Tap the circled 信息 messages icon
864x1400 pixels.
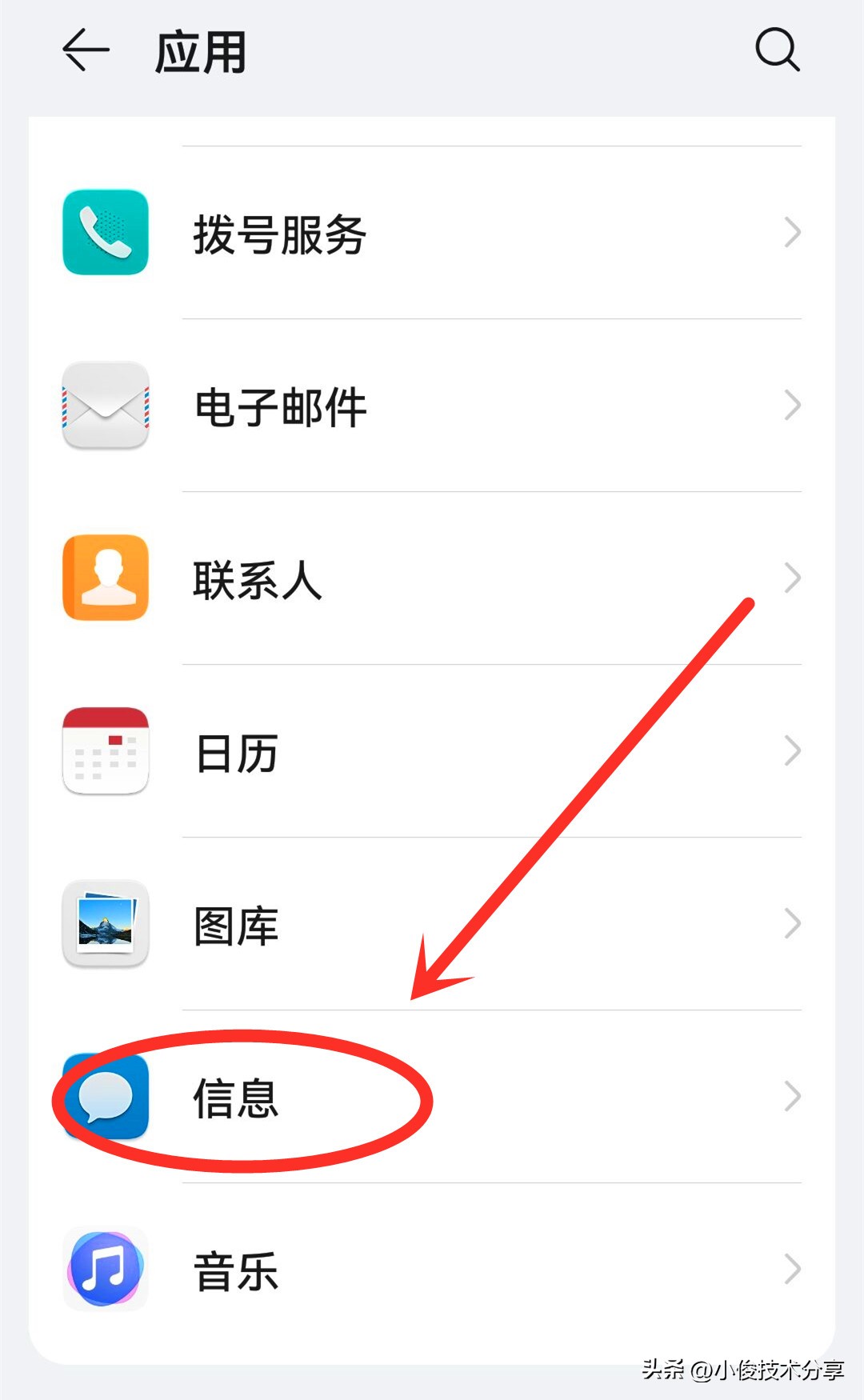[105, 1097]
